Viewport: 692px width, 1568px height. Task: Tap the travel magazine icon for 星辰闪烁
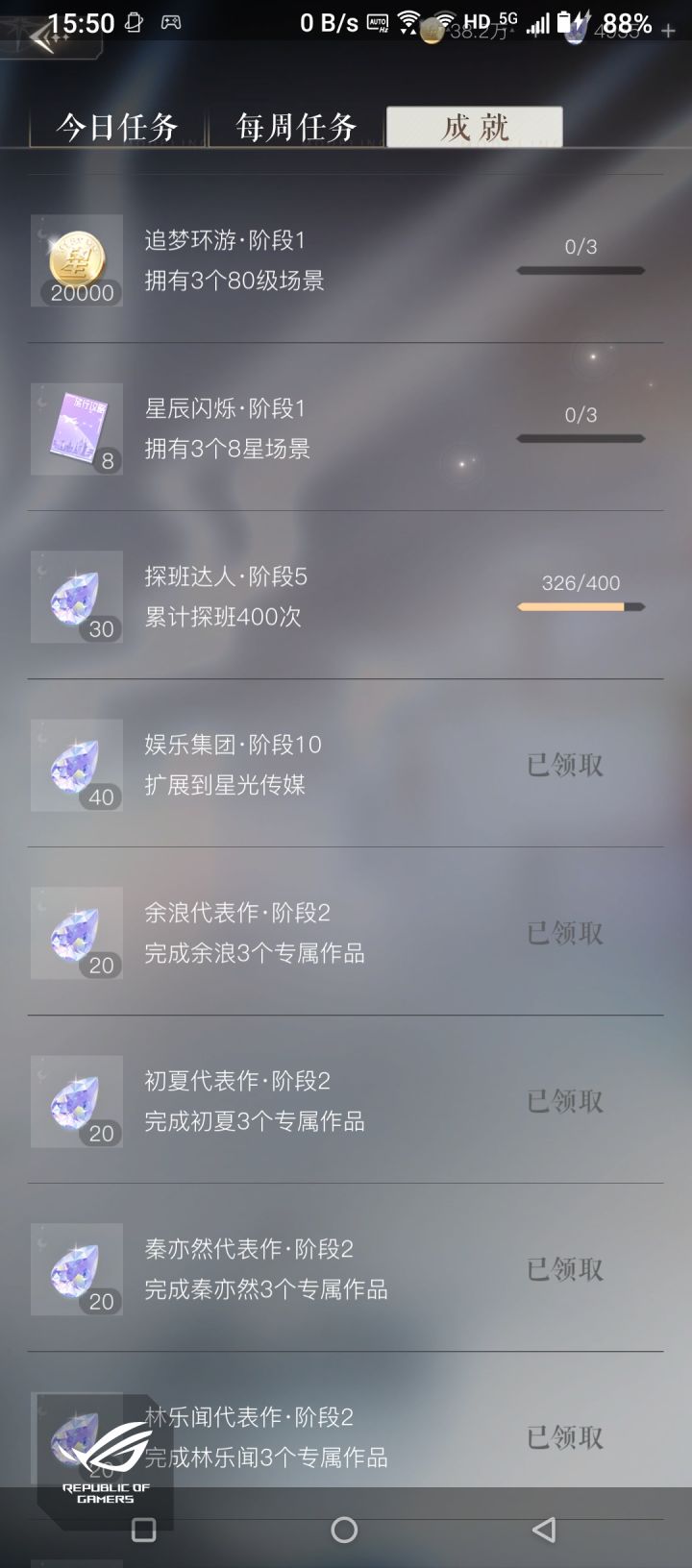tap(76, 428)
